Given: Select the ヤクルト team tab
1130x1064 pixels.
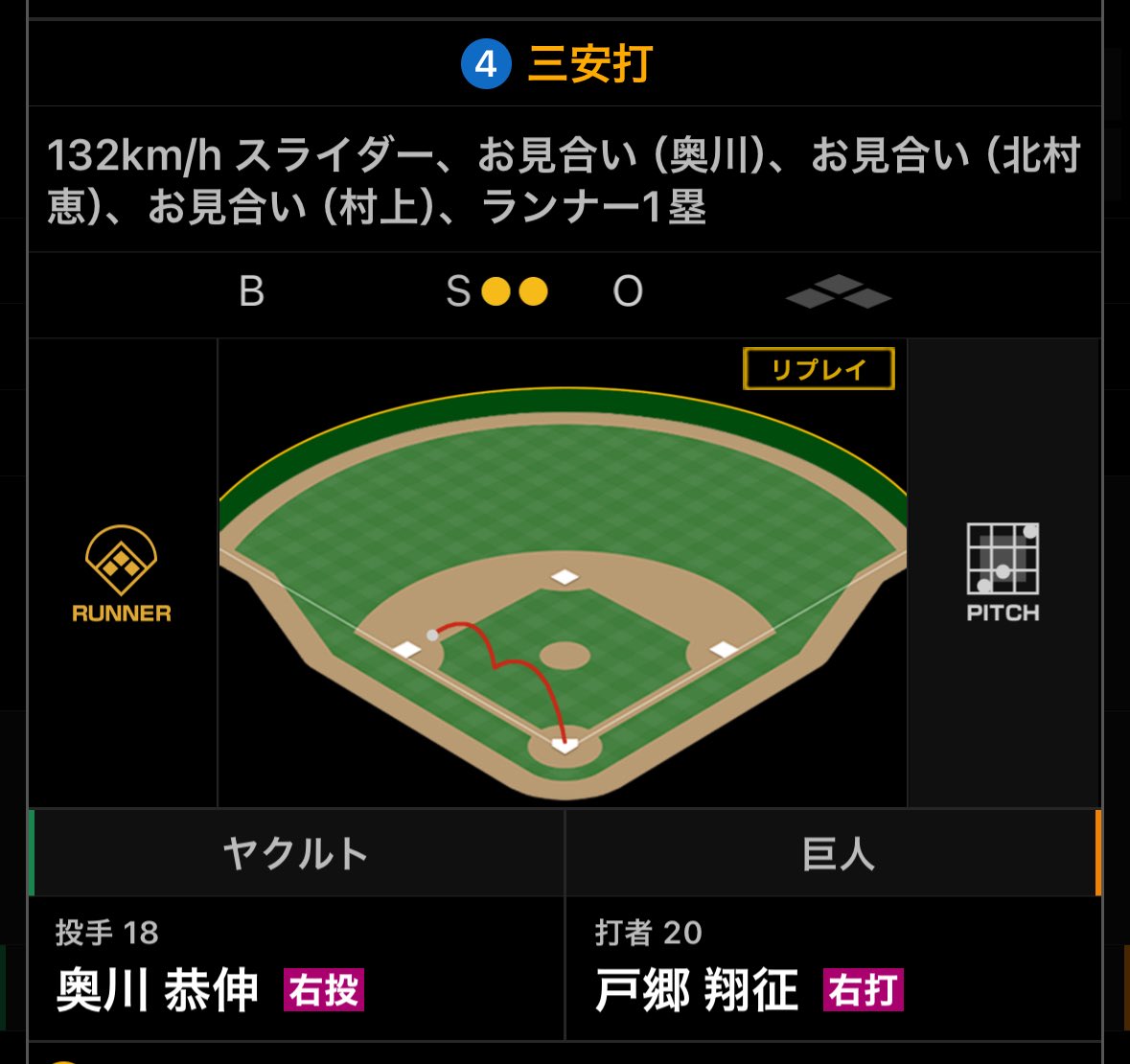Looking at the screenshot, I should point(297,853).
